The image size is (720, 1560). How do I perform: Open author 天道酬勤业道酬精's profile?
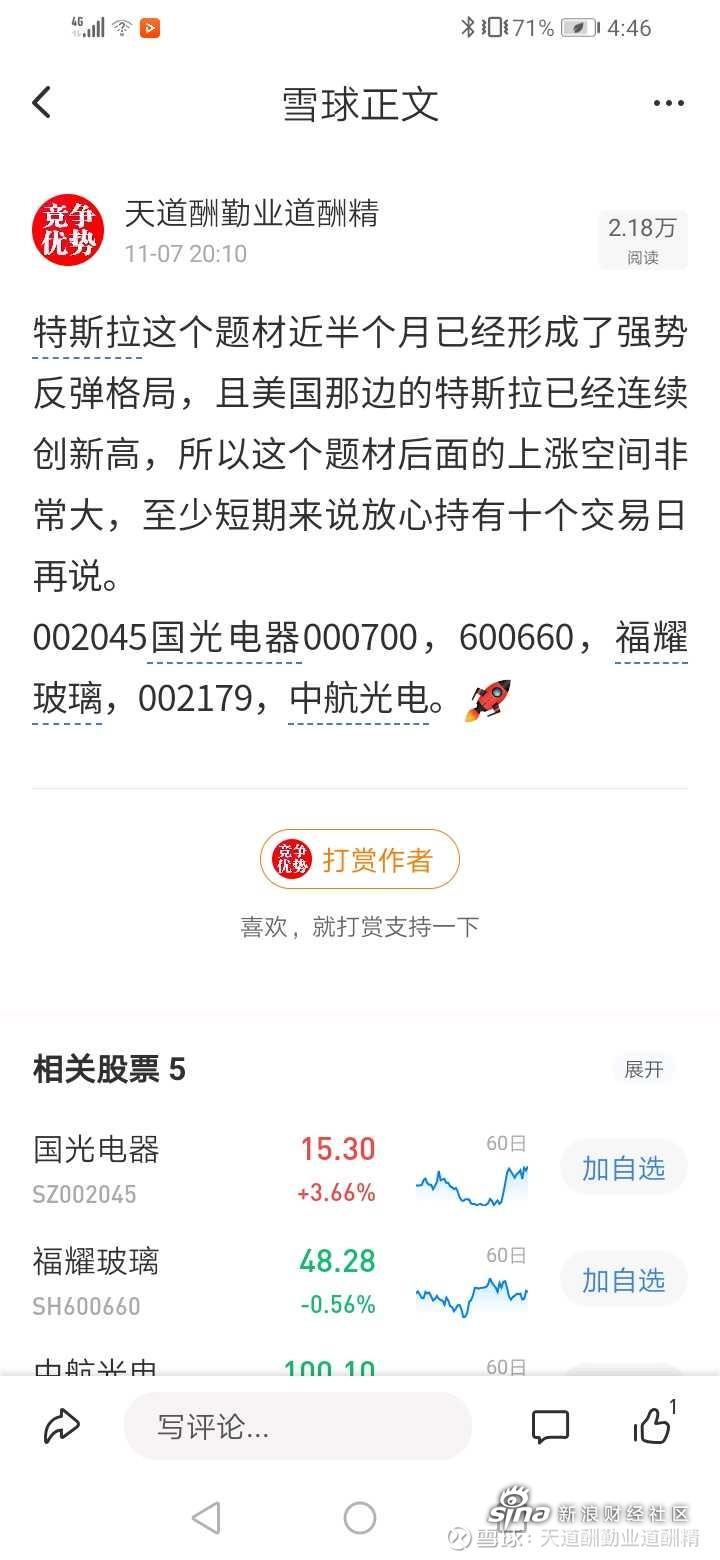click(x=251, y=213)
